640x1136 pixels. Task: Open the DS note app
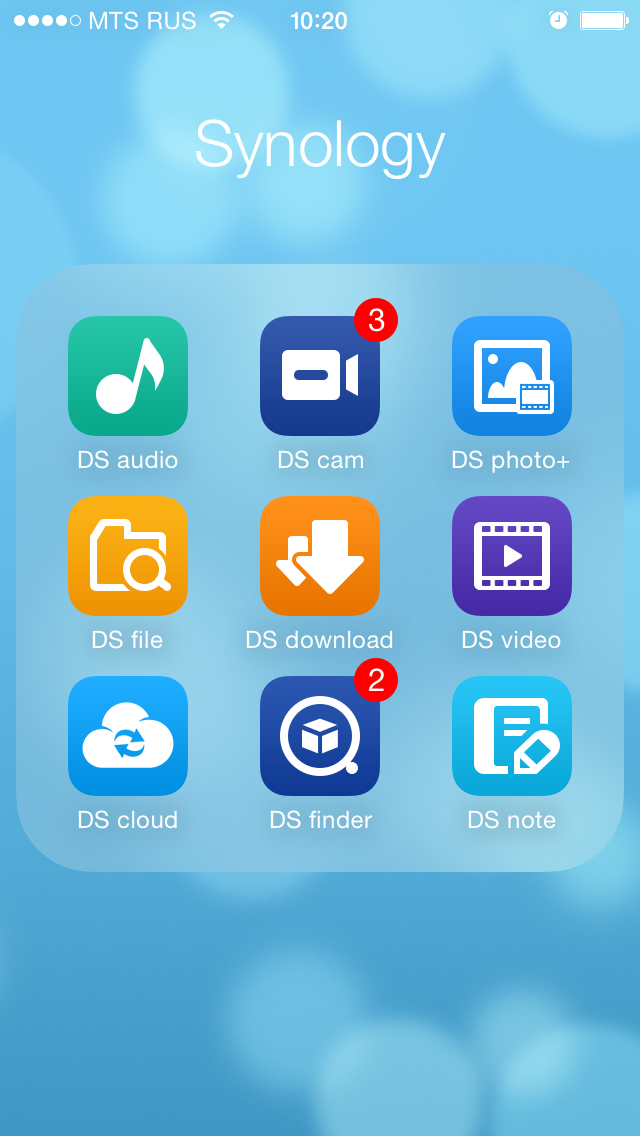(512, 736)
